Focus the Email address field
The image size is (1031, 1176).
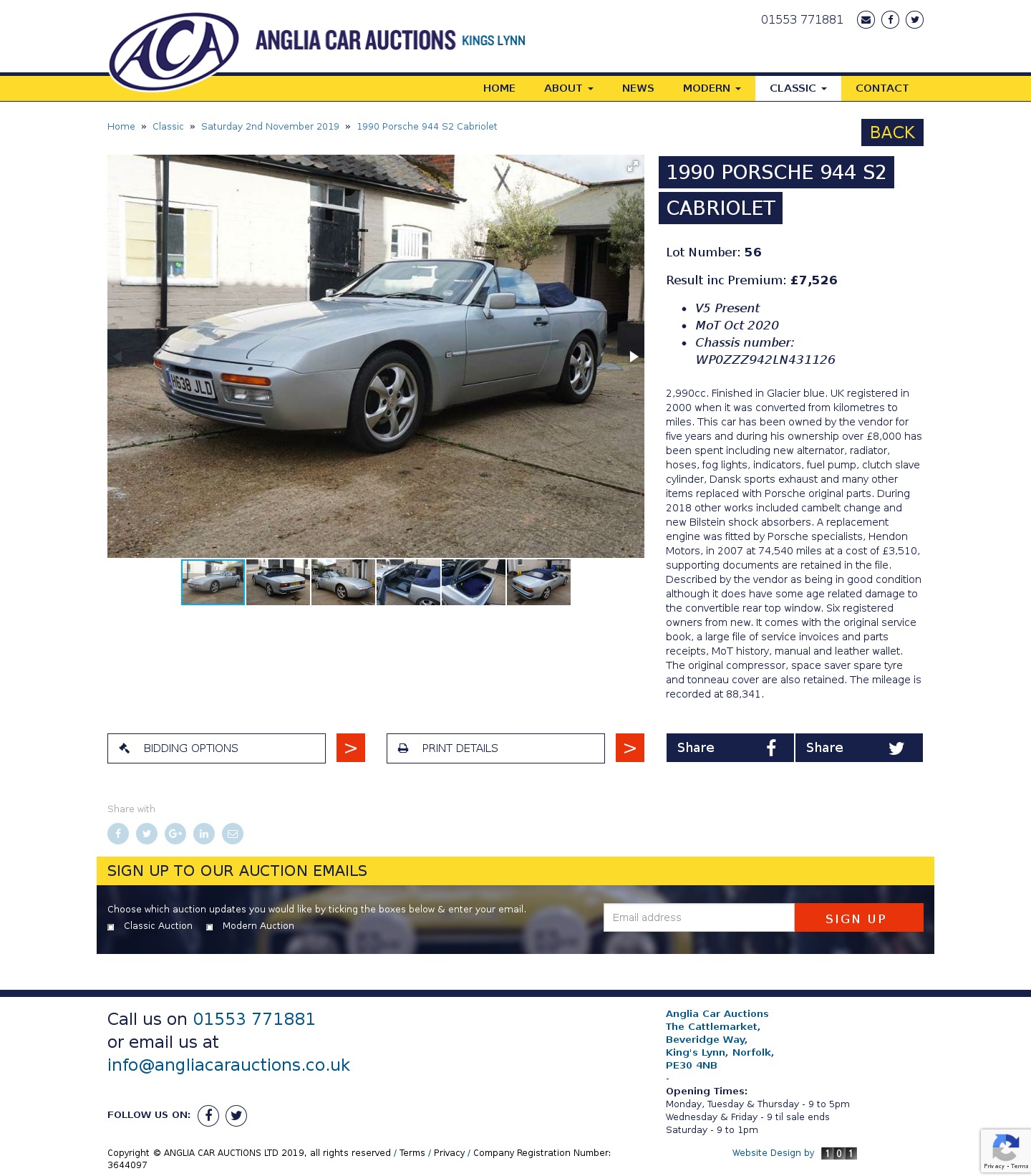click(x=699, y=917)
